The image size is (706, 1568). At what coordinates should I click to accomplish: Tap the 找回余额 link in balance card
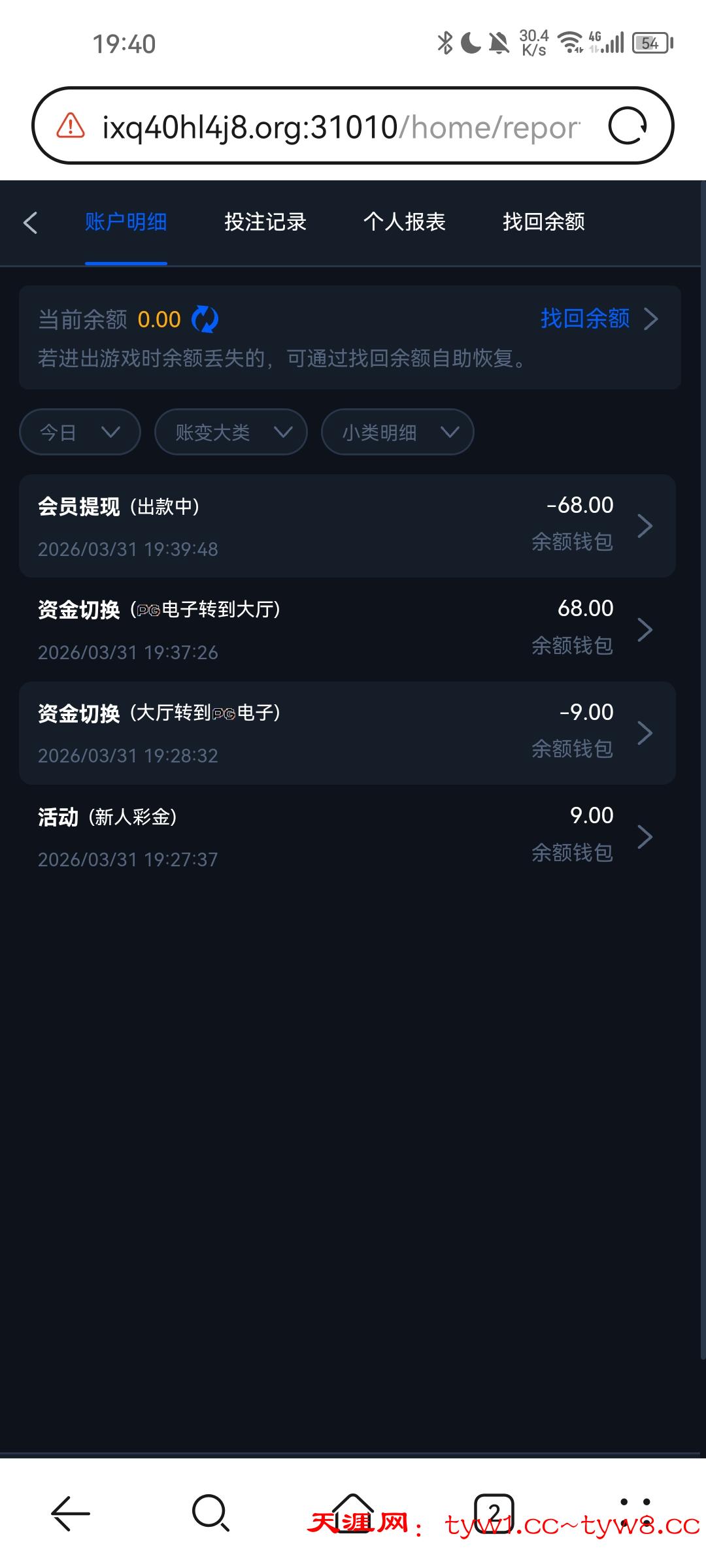[597, 319]
